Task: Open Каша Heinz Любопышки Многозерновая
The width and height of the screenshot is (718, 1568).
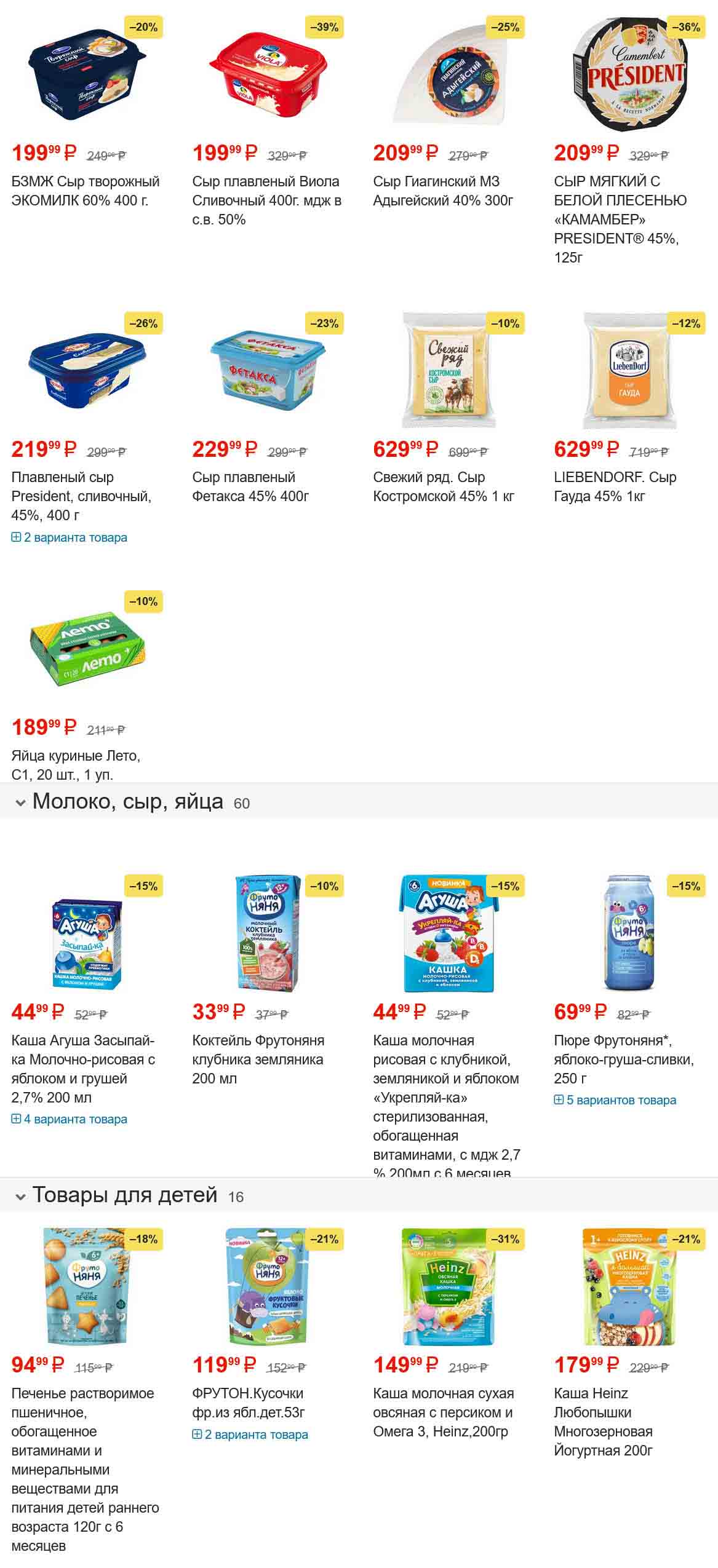Action: pyautogui.click(x=603, y=1421)
